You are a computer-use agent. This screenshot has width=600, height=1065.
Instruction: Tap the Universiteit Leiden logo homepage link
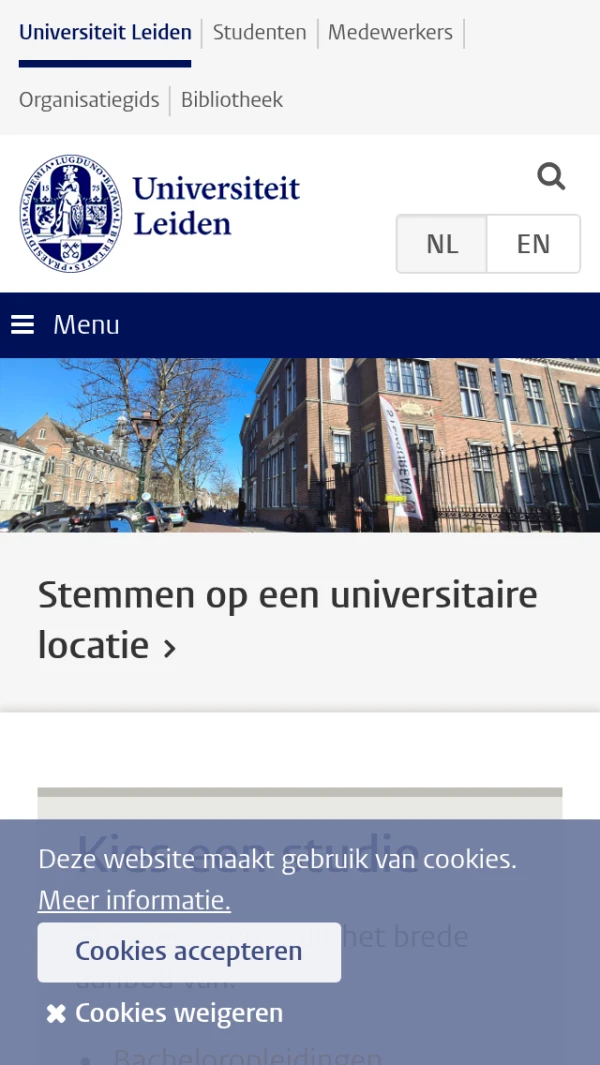coord(160,214)
